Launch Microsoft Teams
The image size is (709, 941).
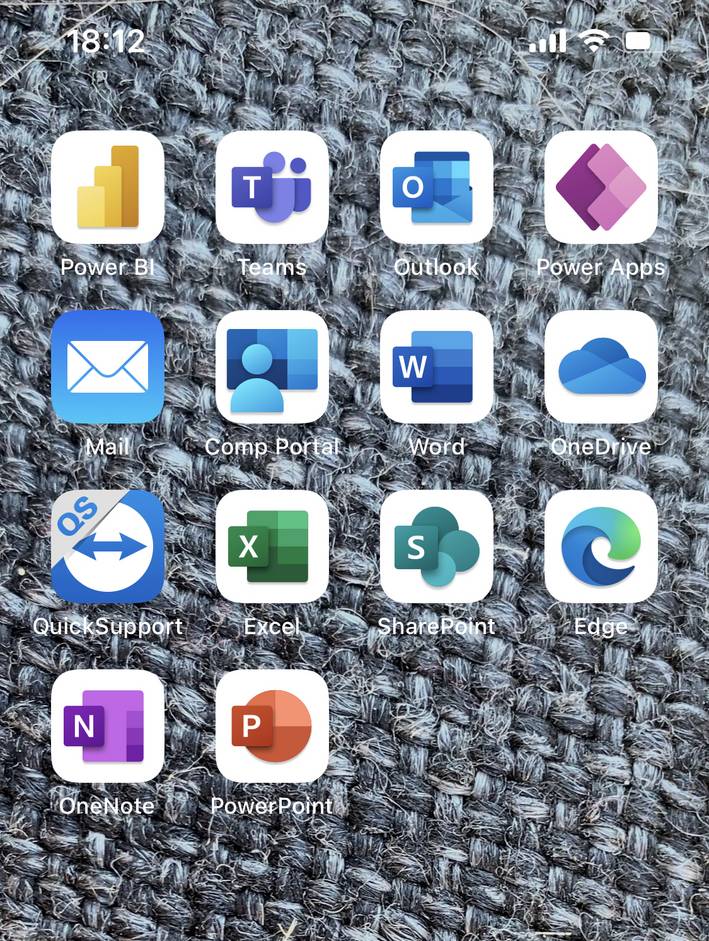click(x=272, y=187)
